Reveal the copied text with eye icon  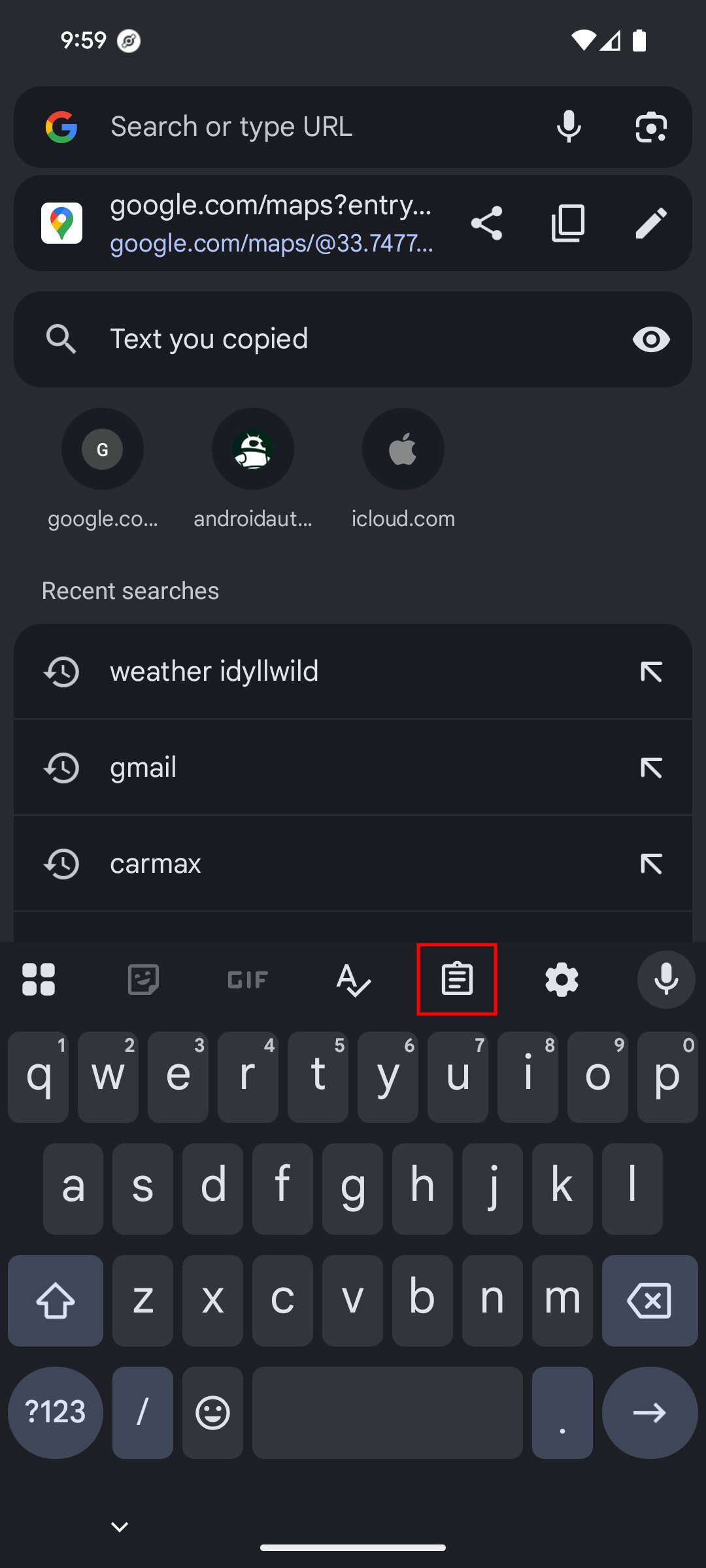click(x=651, y=340)
